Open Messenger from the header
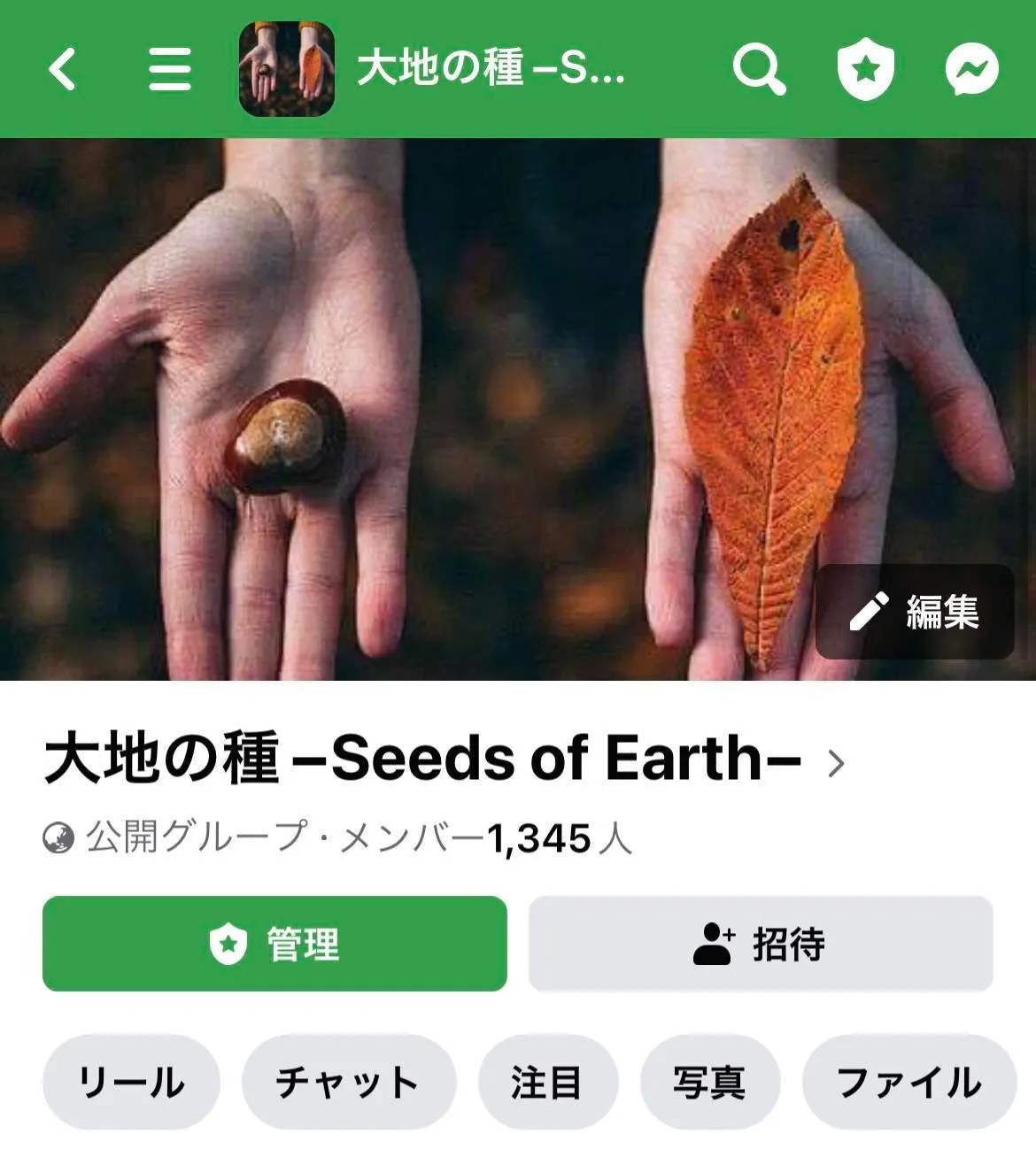1036x1165 pixels. (971, 69)
